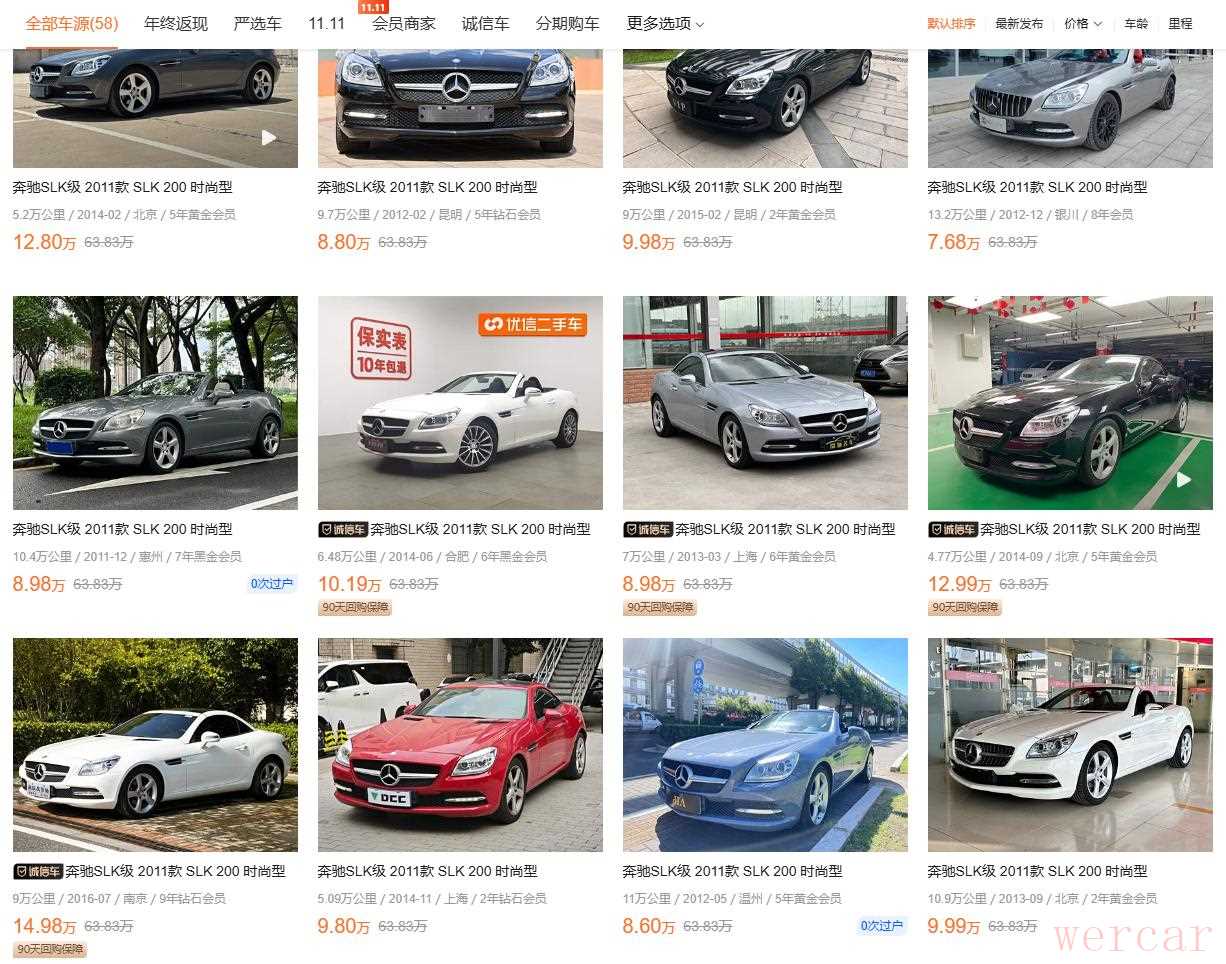The image size is (1226, 964).
Task: Switch to the 年终返现 tab
Action: click(175, 23)
